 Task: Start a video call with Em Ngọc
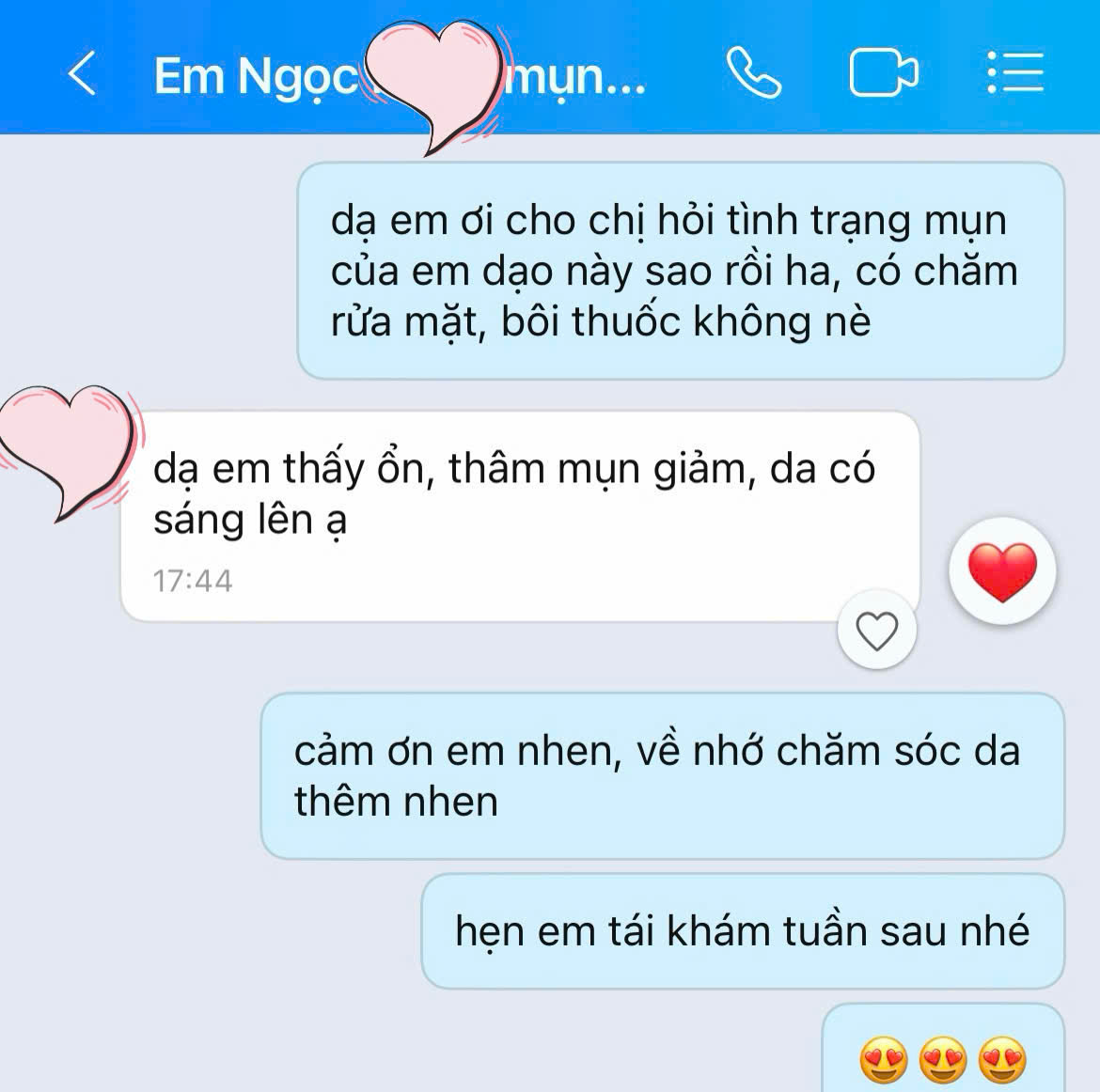click(x=883, y=73)
